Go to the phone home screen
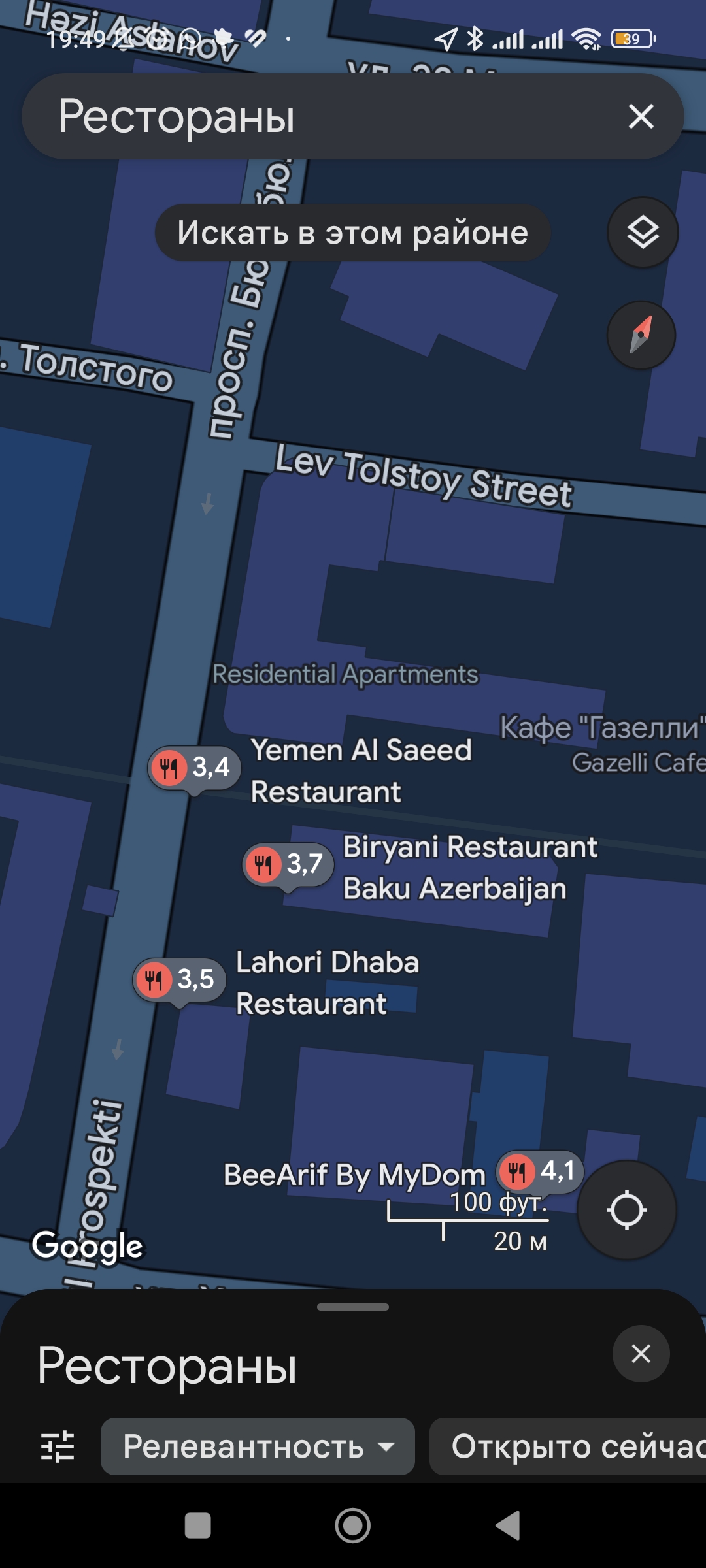The image size is (706, 1568). coord(352,1526)
